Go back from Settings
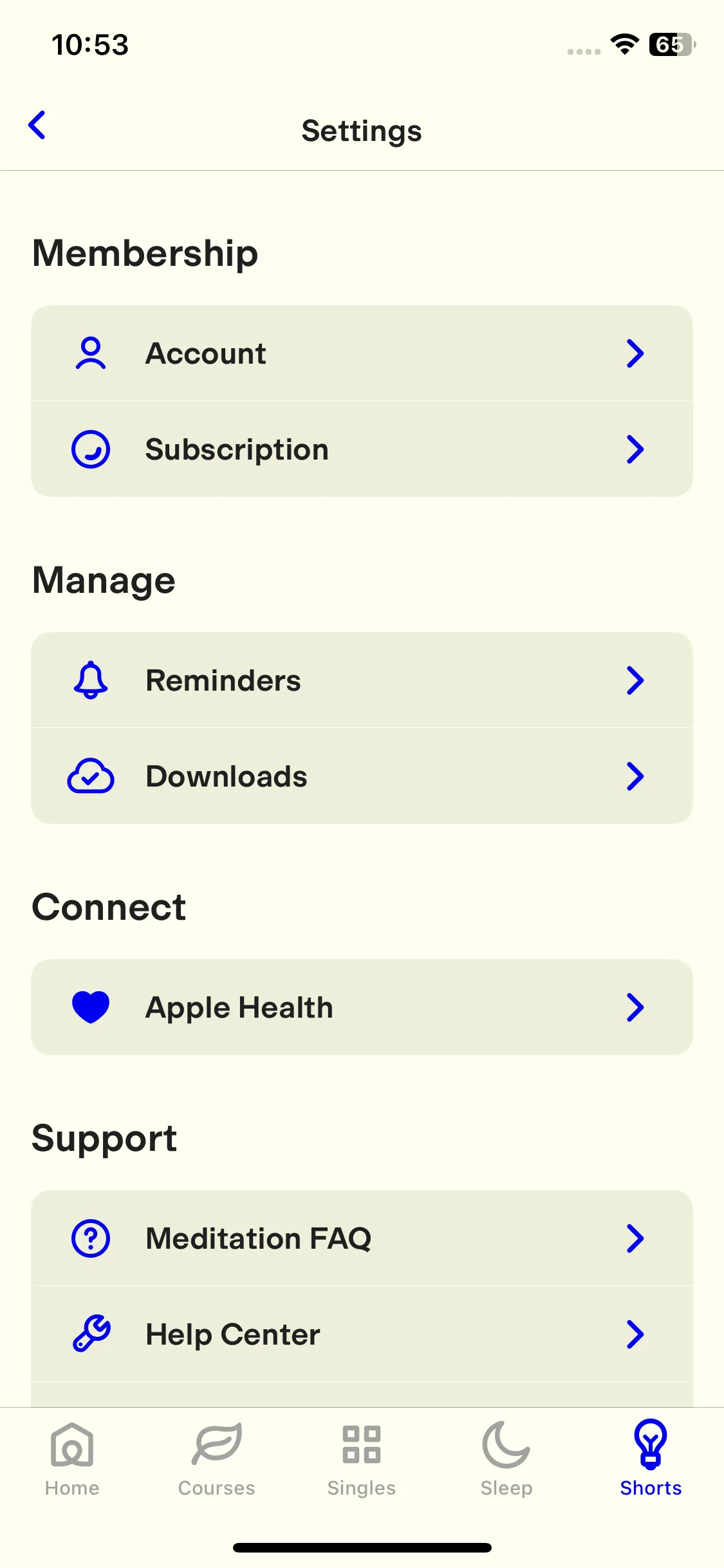 (x=37, y=126)
